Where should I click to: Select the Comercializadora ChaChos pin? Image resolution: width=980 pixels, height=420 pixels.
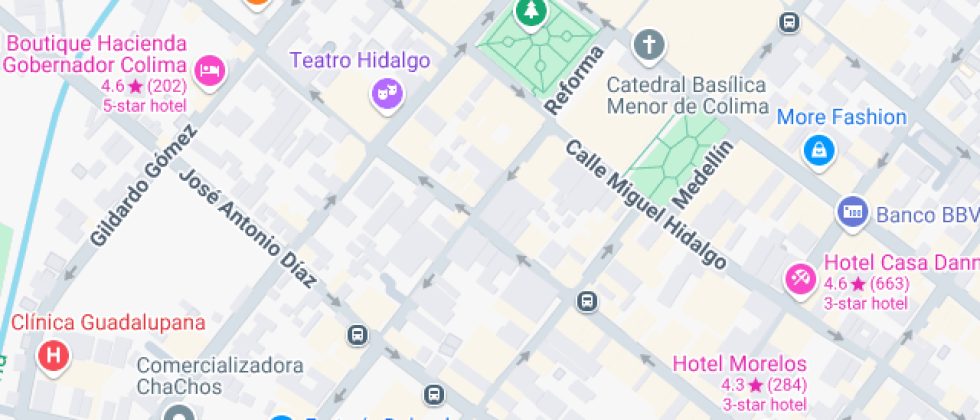tap(180, 412)
